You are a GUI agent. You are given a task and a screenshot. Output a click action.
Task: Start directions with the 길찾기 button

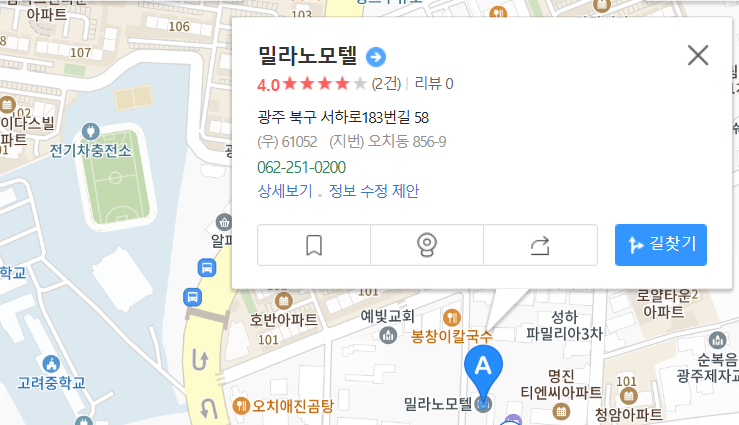coord(661,245)
